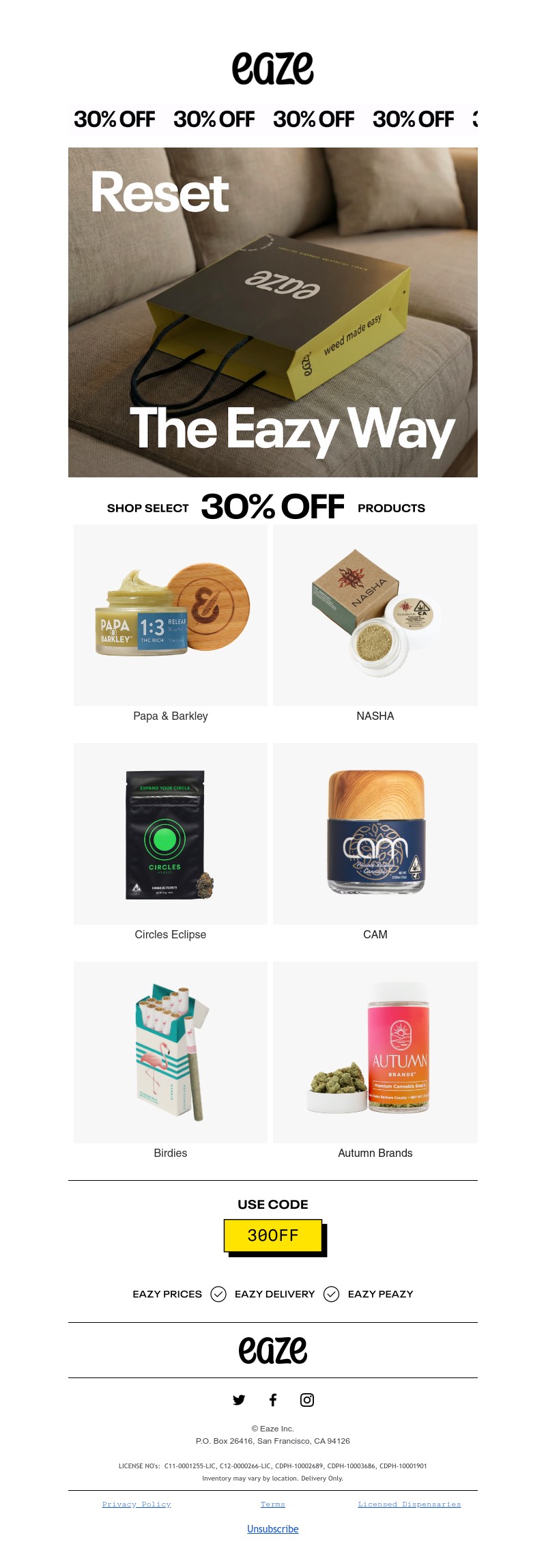The height and width of the screenshot is (1568, 546).
Task: Open the CAM product tile
Action: (x=375, y=833)
